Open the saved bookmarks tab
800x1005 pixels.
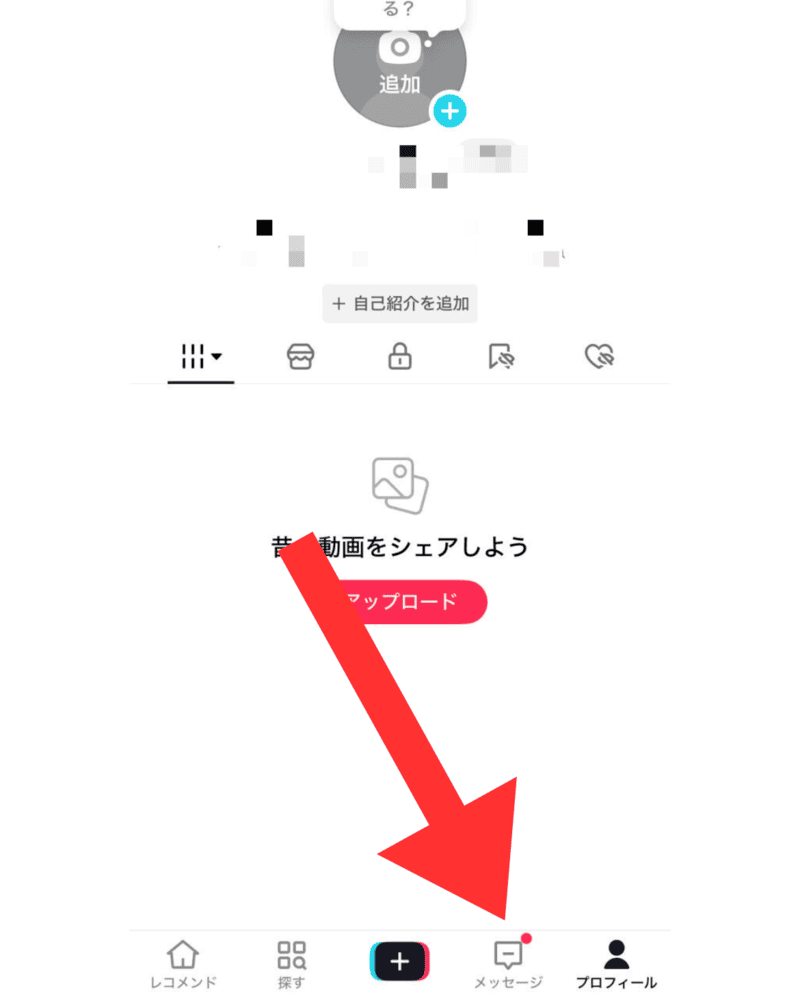click(x=500, y=357)
